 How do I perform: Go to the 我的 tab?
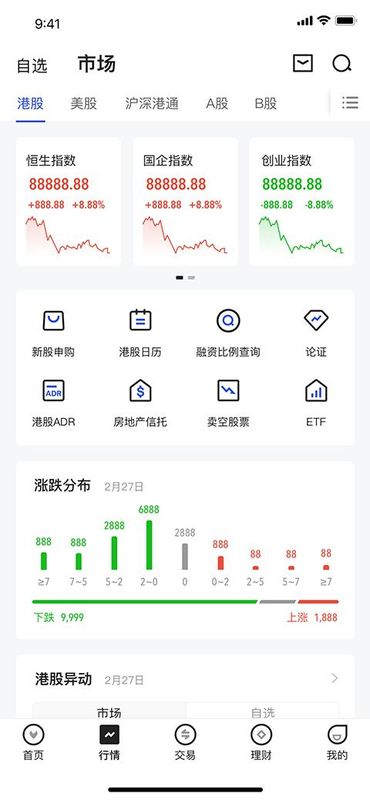(x=337, y=743)
